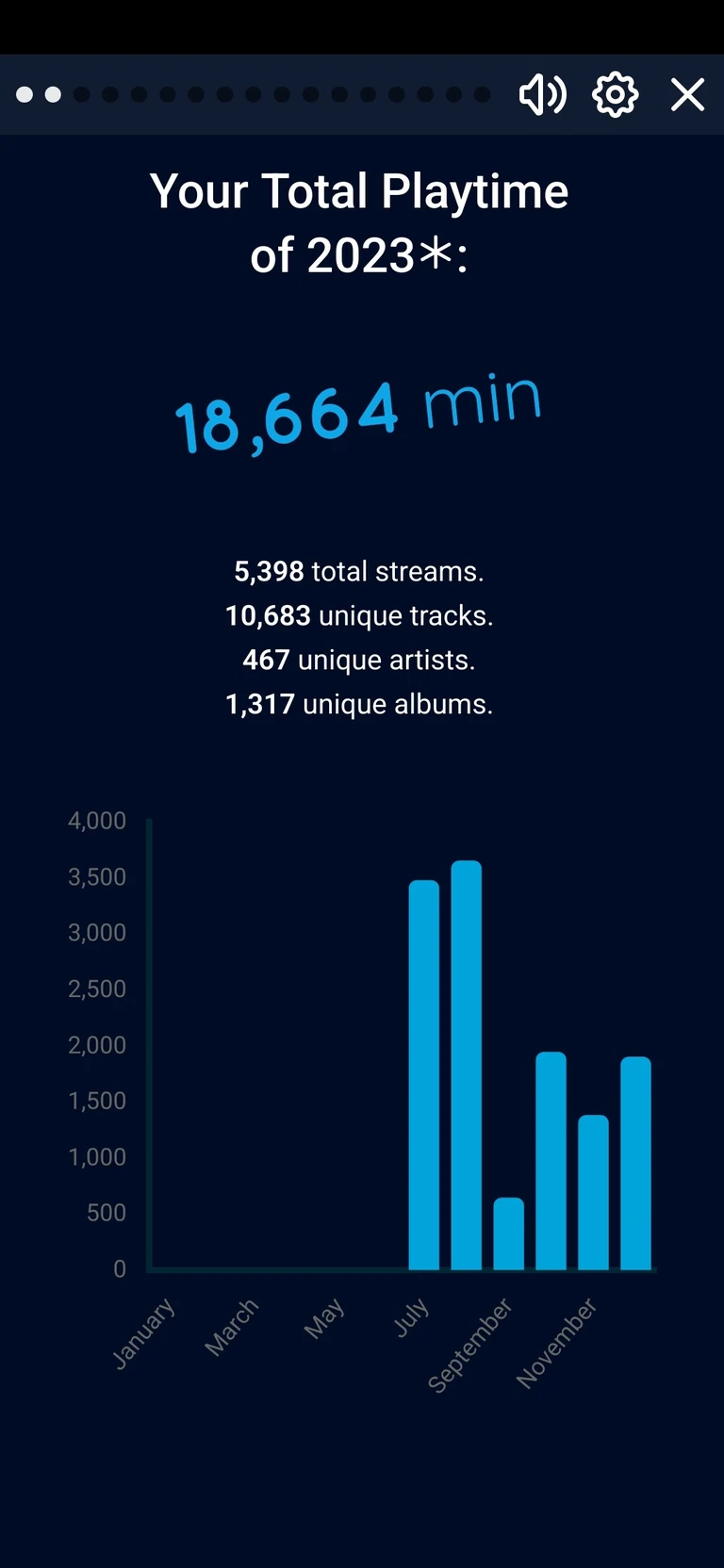Image resolution: width=724 pixels, height=1568 pixels.
Task: Click the '5,398 total streams' text
Action: pos(359,571)
